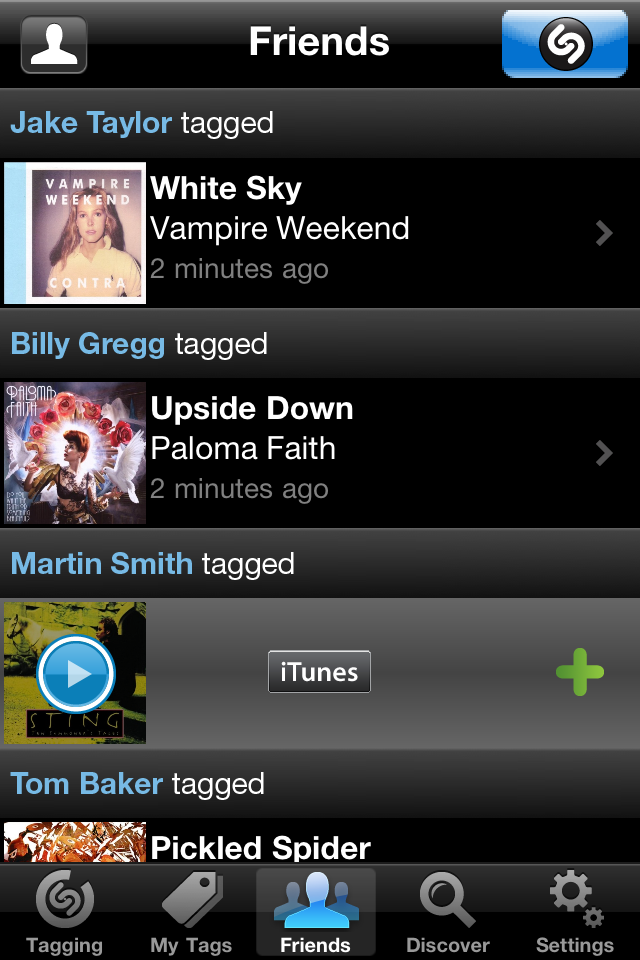Play the Sting track preview
Screen dimensions: 640x960
tap(76, 673)
